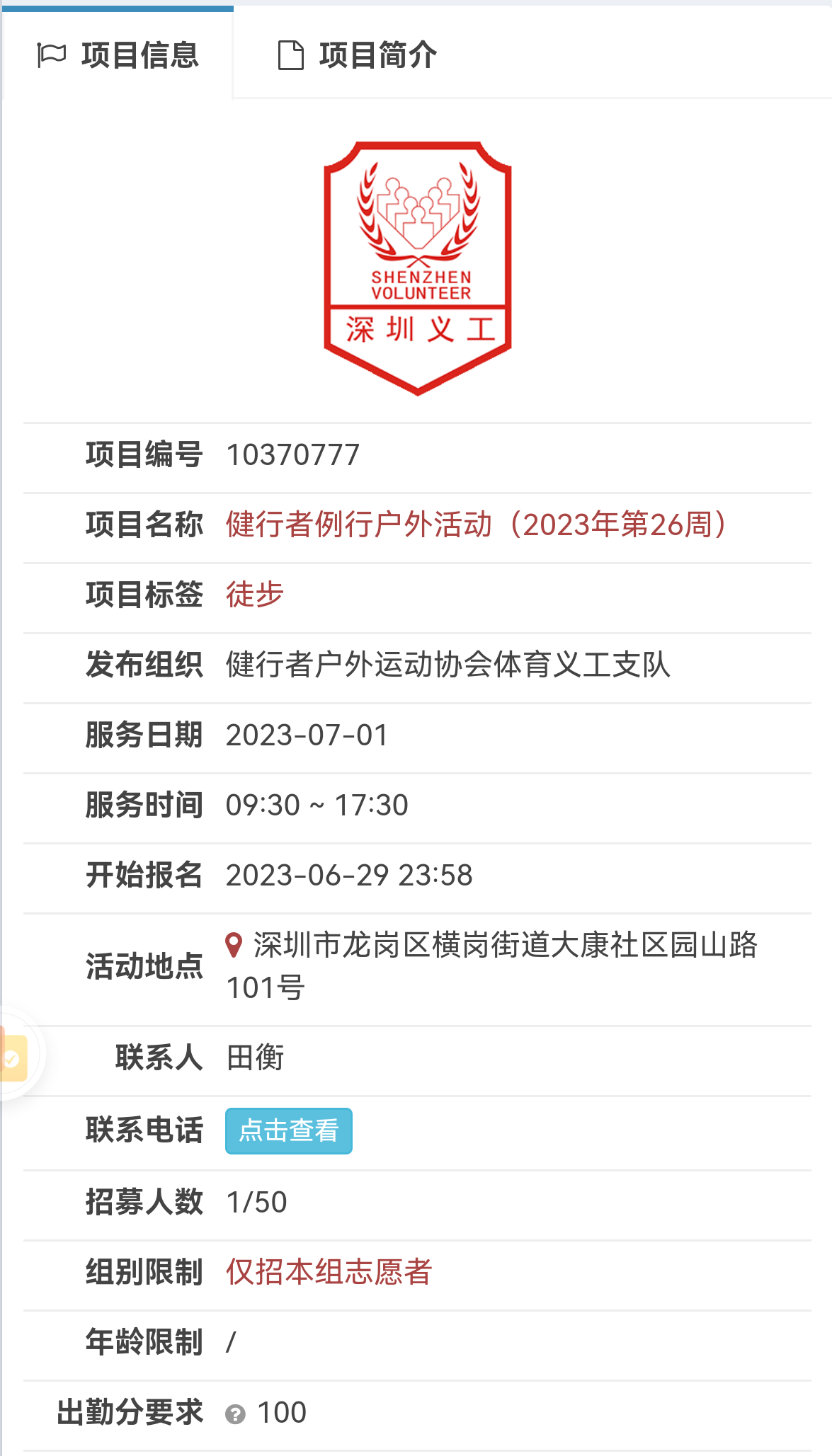Open the 徒步 project tag
This screenshot has height=1456, width=832.
[x=254, y=594]
